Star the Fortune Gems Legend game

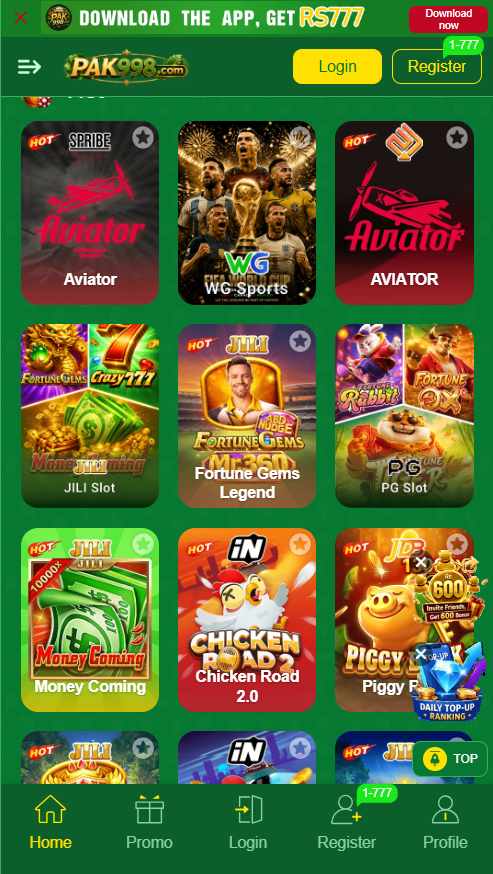[300, 341]
